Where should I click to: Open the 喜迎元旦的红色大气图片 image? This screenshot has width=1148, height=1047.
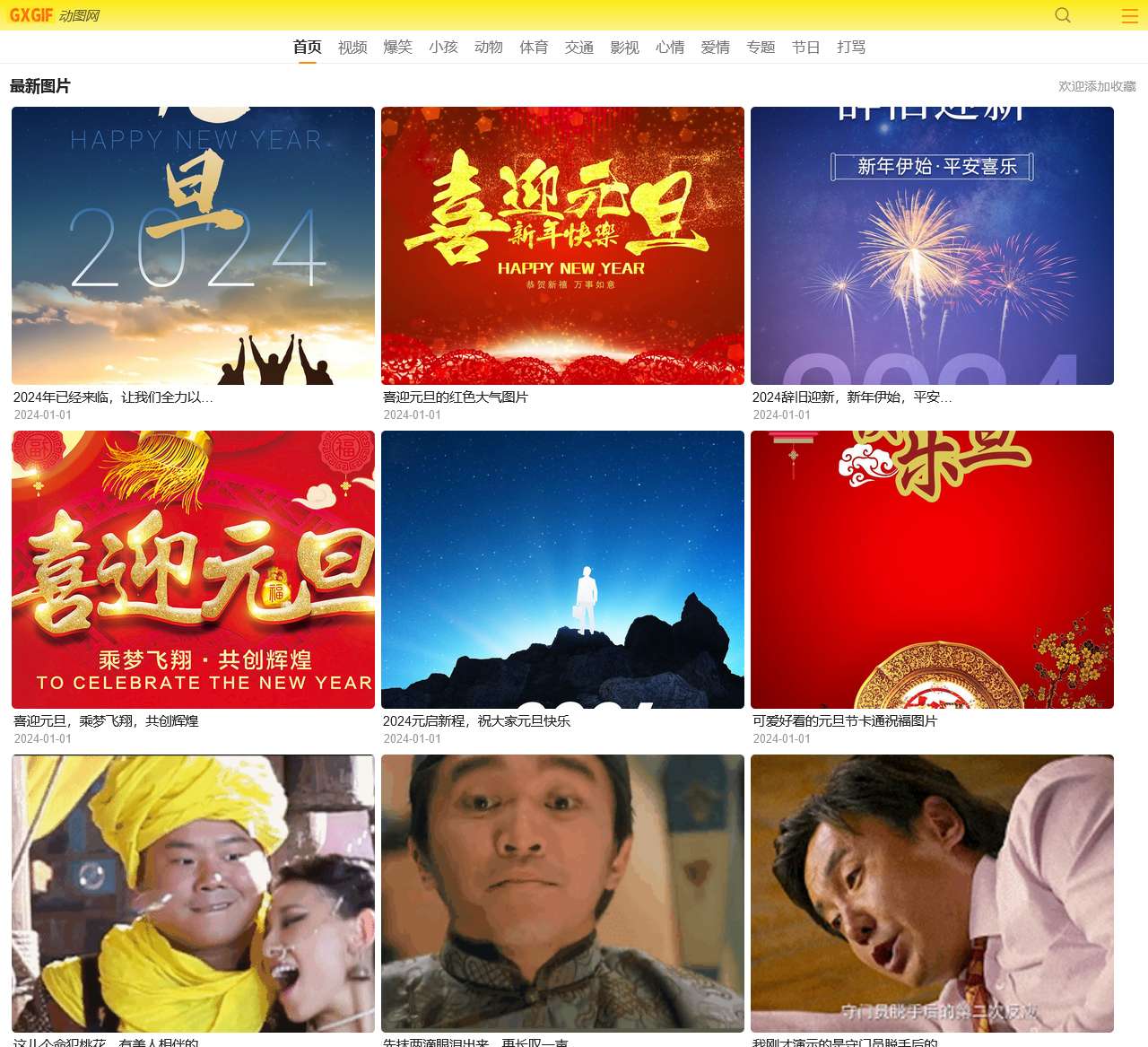[562, 246]
